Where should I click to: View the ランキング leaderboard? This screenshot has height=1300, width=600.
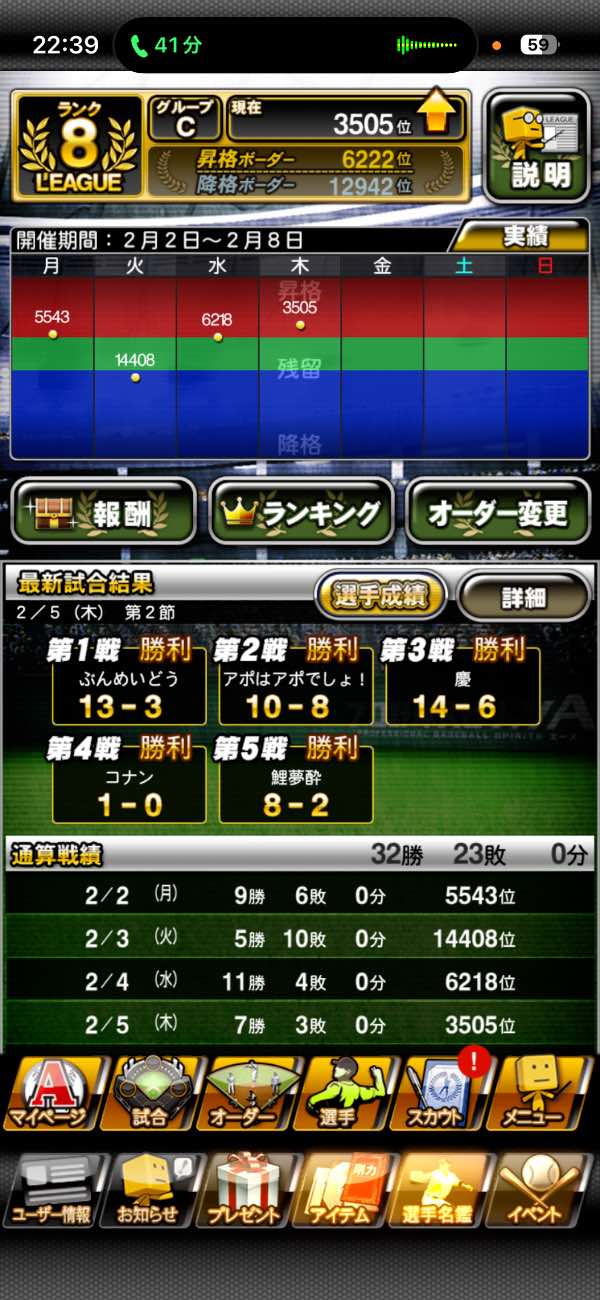tap(300, 513)
